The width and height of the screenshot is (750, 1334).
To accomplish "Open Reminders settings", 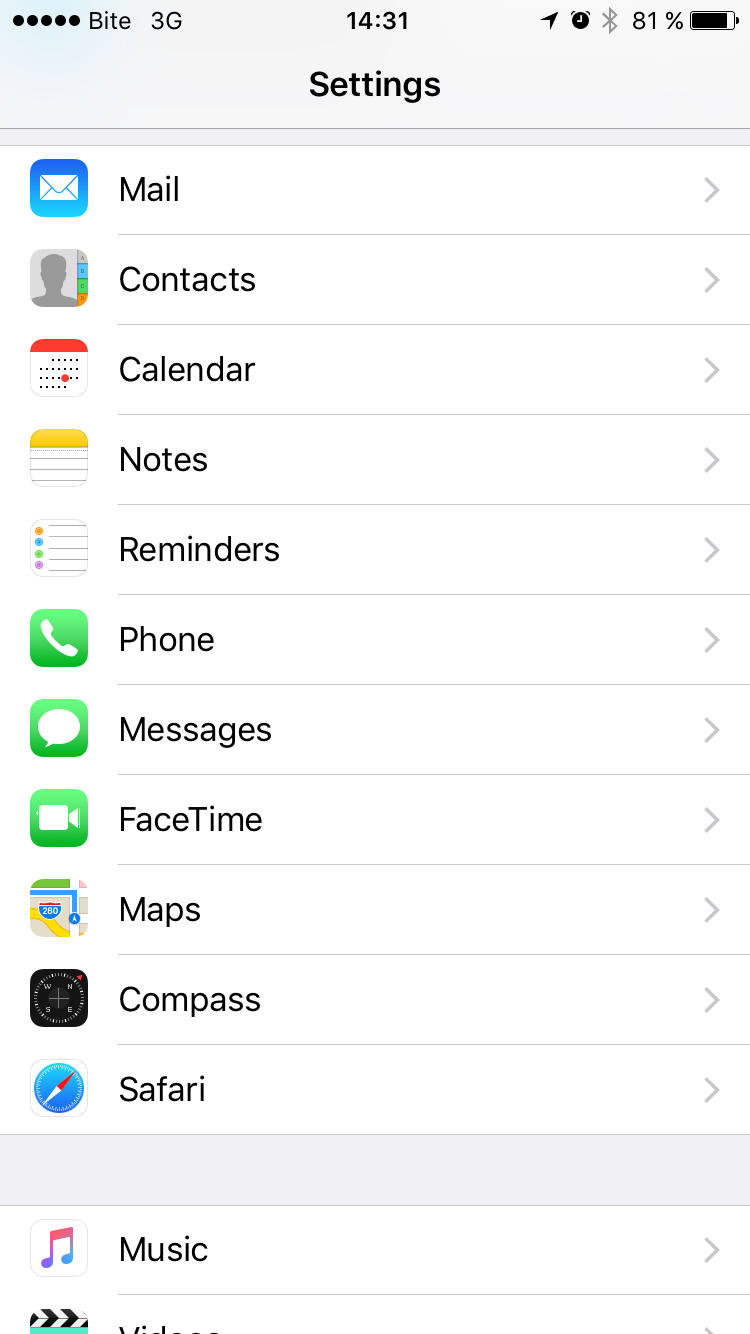I will click(375, 550).
